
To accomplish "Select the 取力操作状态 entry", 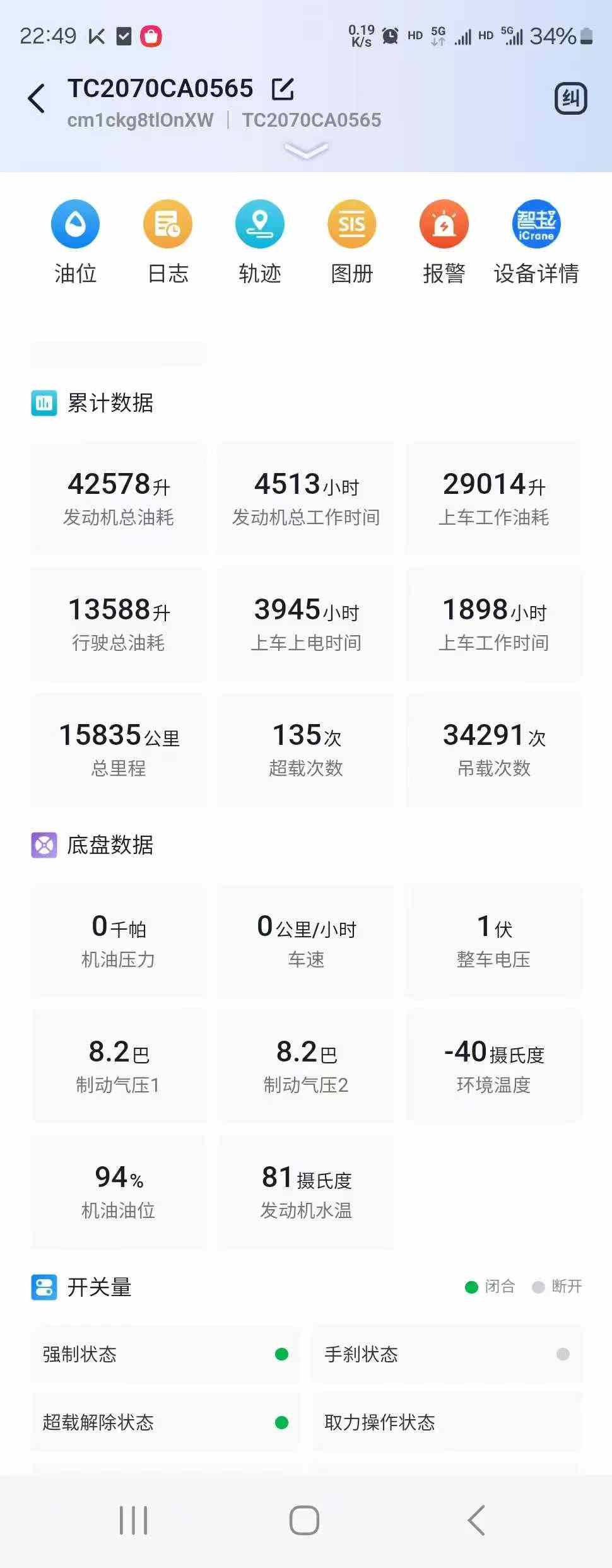I will pos(379,1422).
